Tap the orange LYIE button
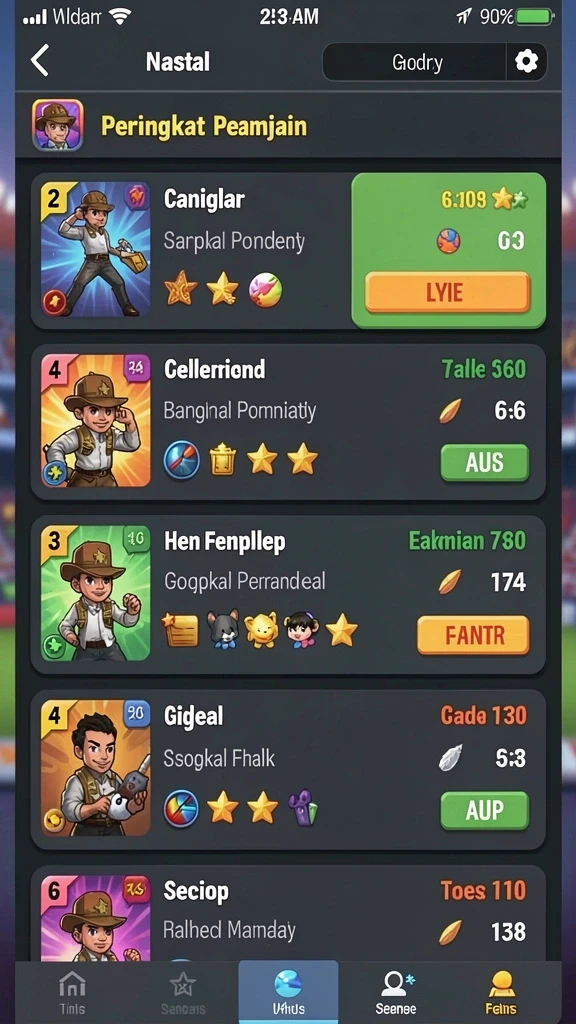 (447, 293)
